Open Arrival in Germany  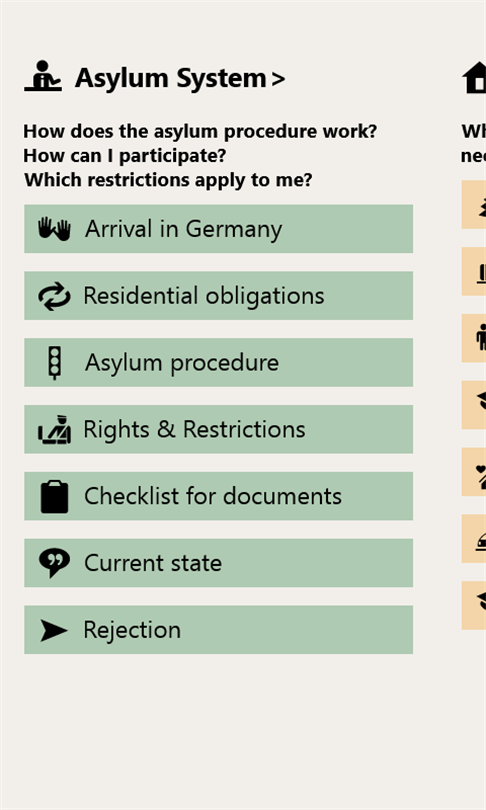tap(218, 229)
